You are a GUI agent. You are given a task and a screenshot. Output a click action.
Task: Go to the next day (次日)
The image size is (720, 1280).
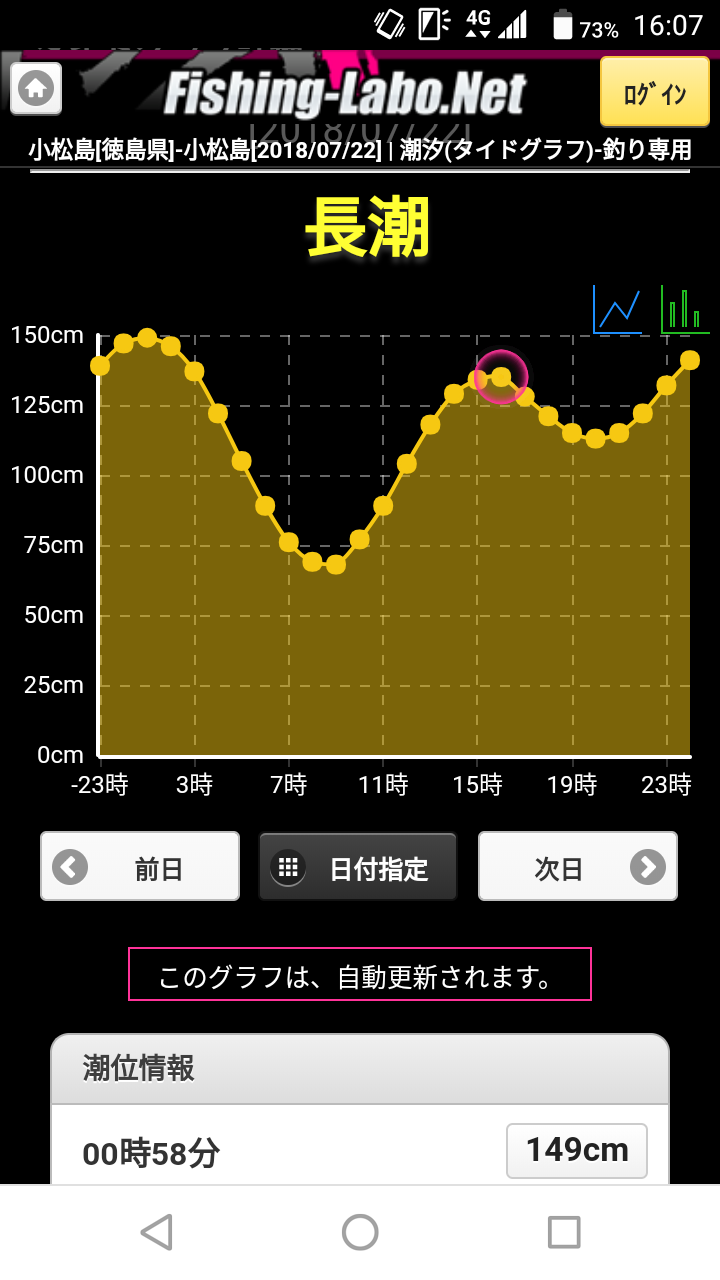click(578, 867)
